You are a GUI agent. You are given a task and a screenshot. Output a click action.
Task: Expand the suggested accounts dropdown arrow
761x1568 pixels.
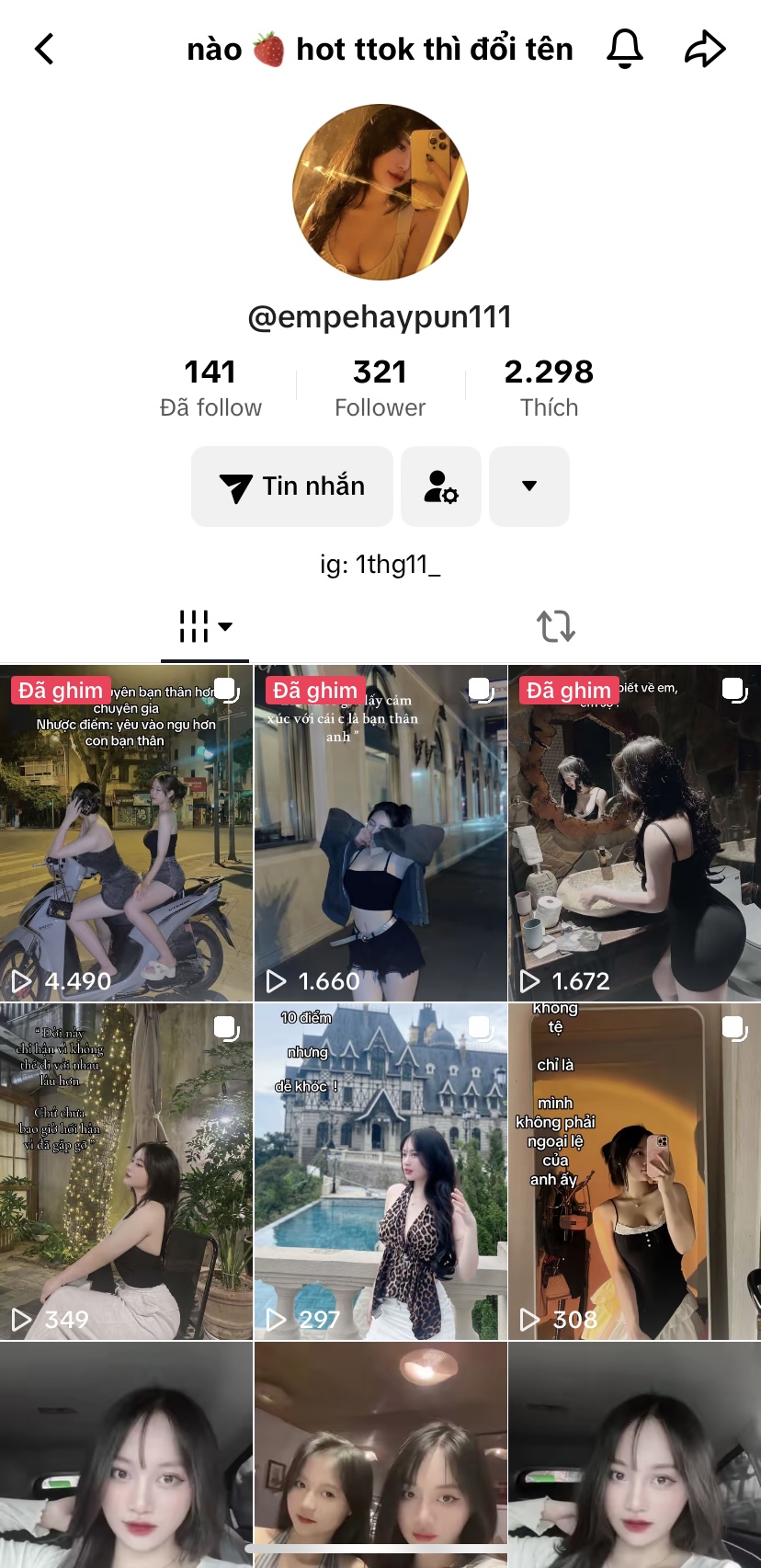coord(529,486)
